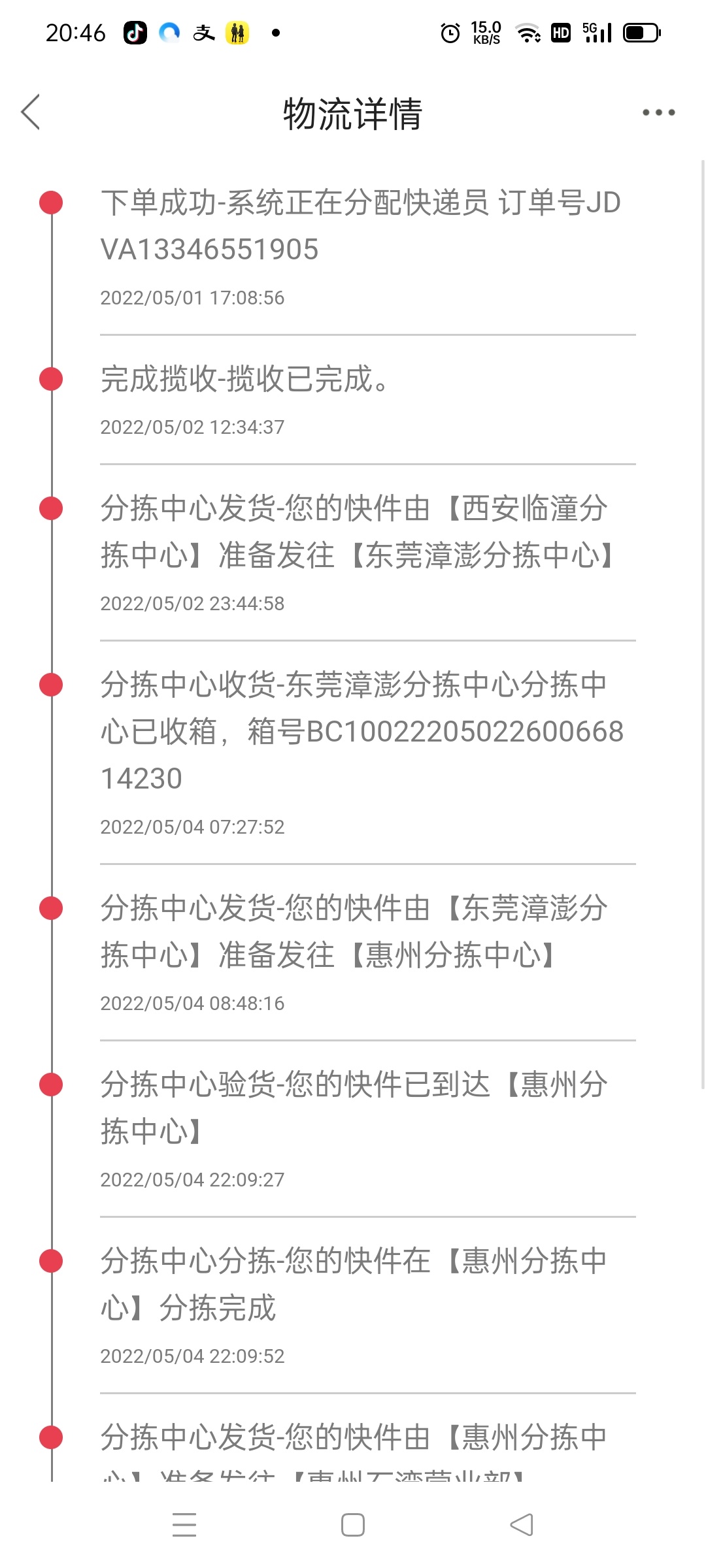This screenshot has width=706, height=1568.
Task: Open the three-dot overflow menu
Action: 658,112
